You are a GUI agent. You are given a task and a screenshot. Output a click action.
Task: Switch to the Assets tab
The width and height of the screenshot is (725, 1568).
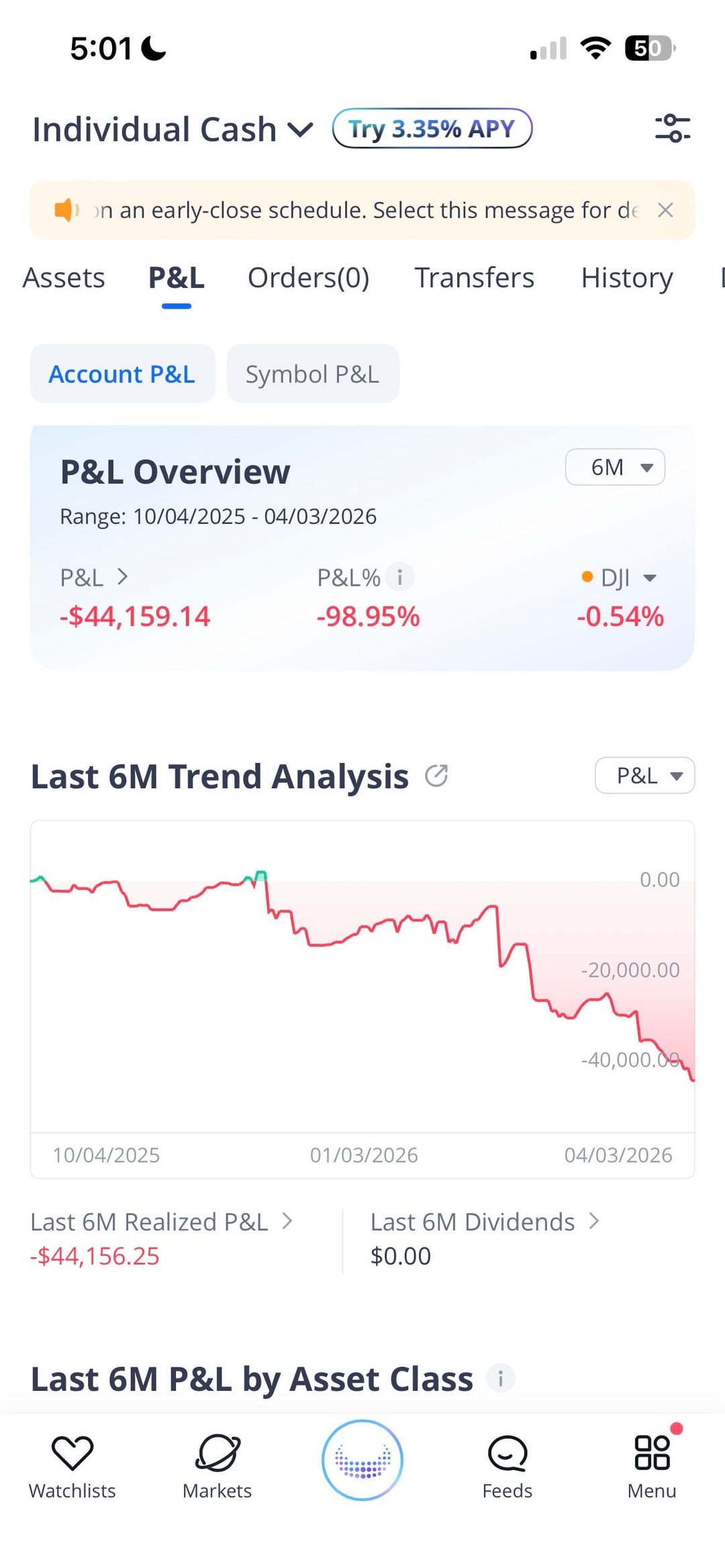click(64, 278)
